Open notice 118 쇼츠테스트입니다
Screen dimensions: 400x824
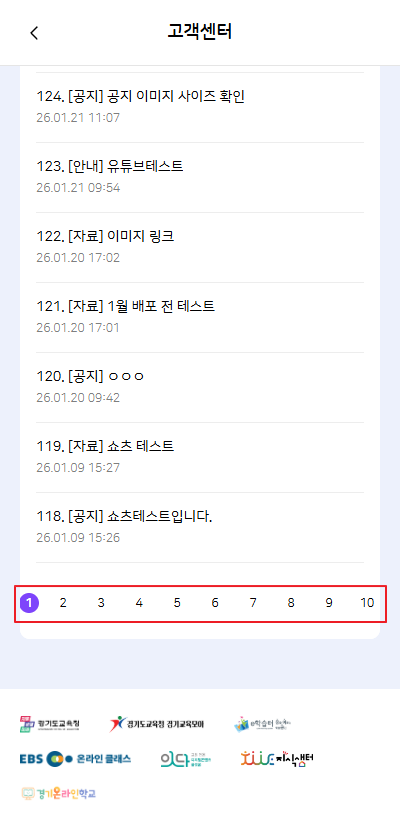pyautogui.click(x=200, y=527)
